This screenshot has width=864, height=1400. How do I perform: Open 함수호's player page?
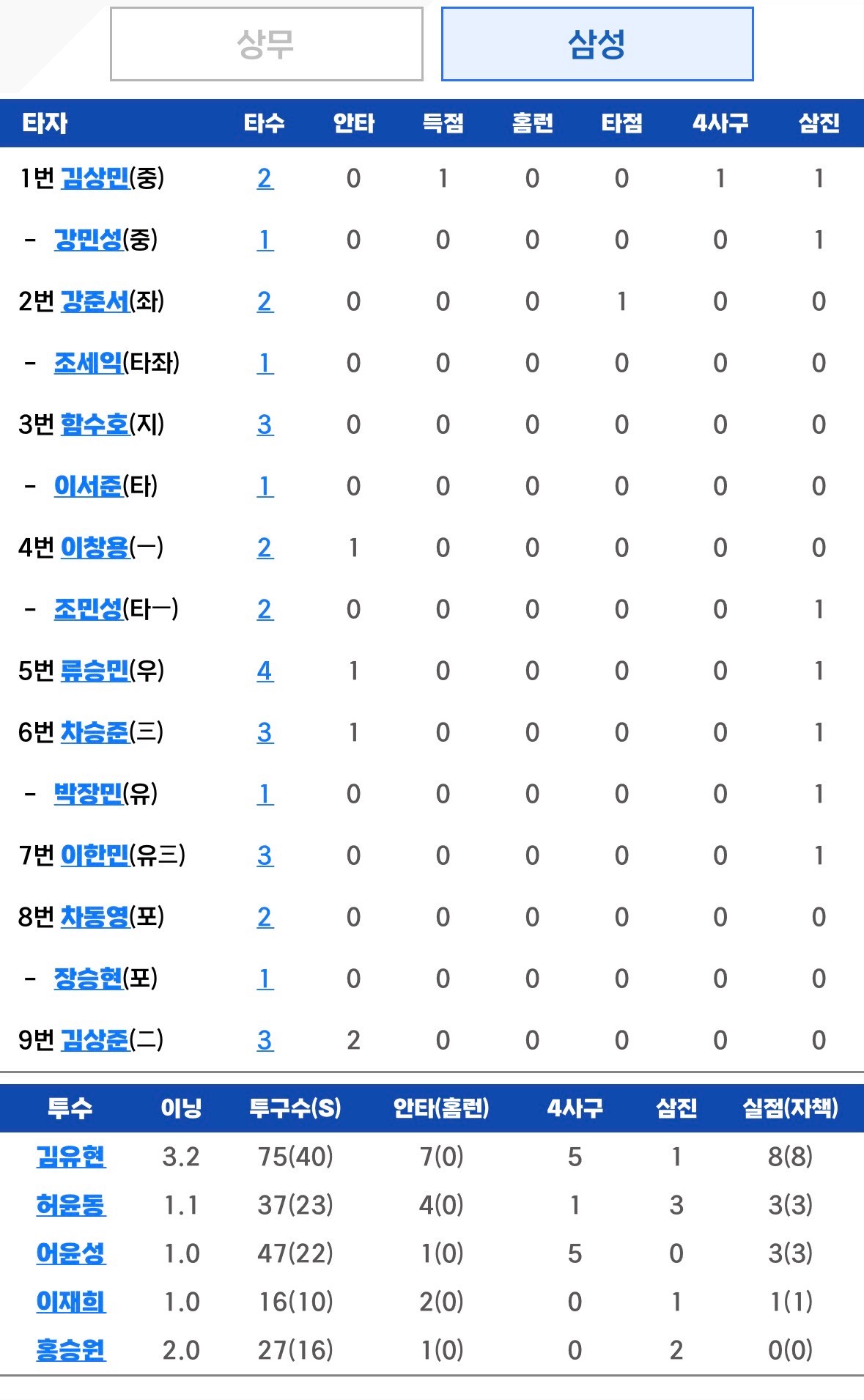(95, 424)
